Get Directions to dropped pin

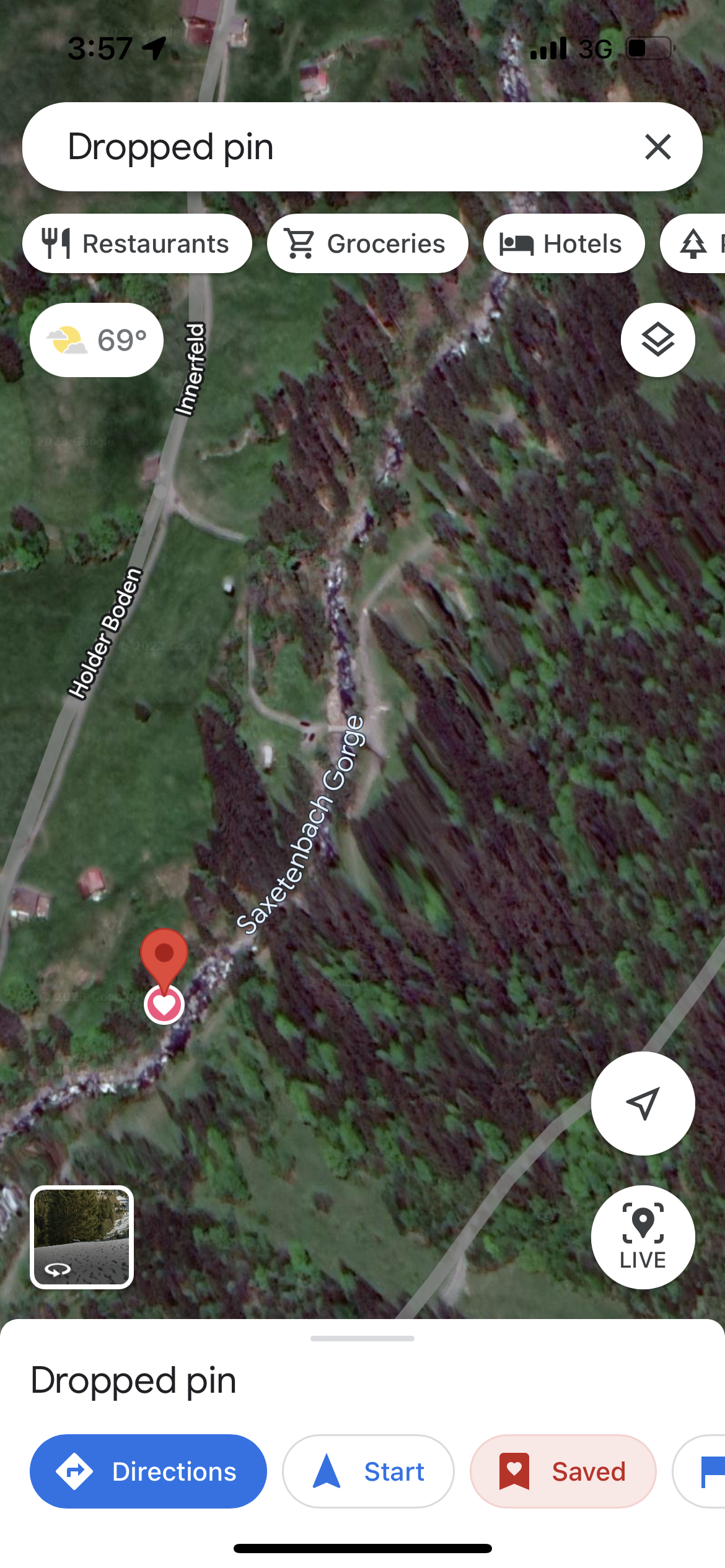148,1471
